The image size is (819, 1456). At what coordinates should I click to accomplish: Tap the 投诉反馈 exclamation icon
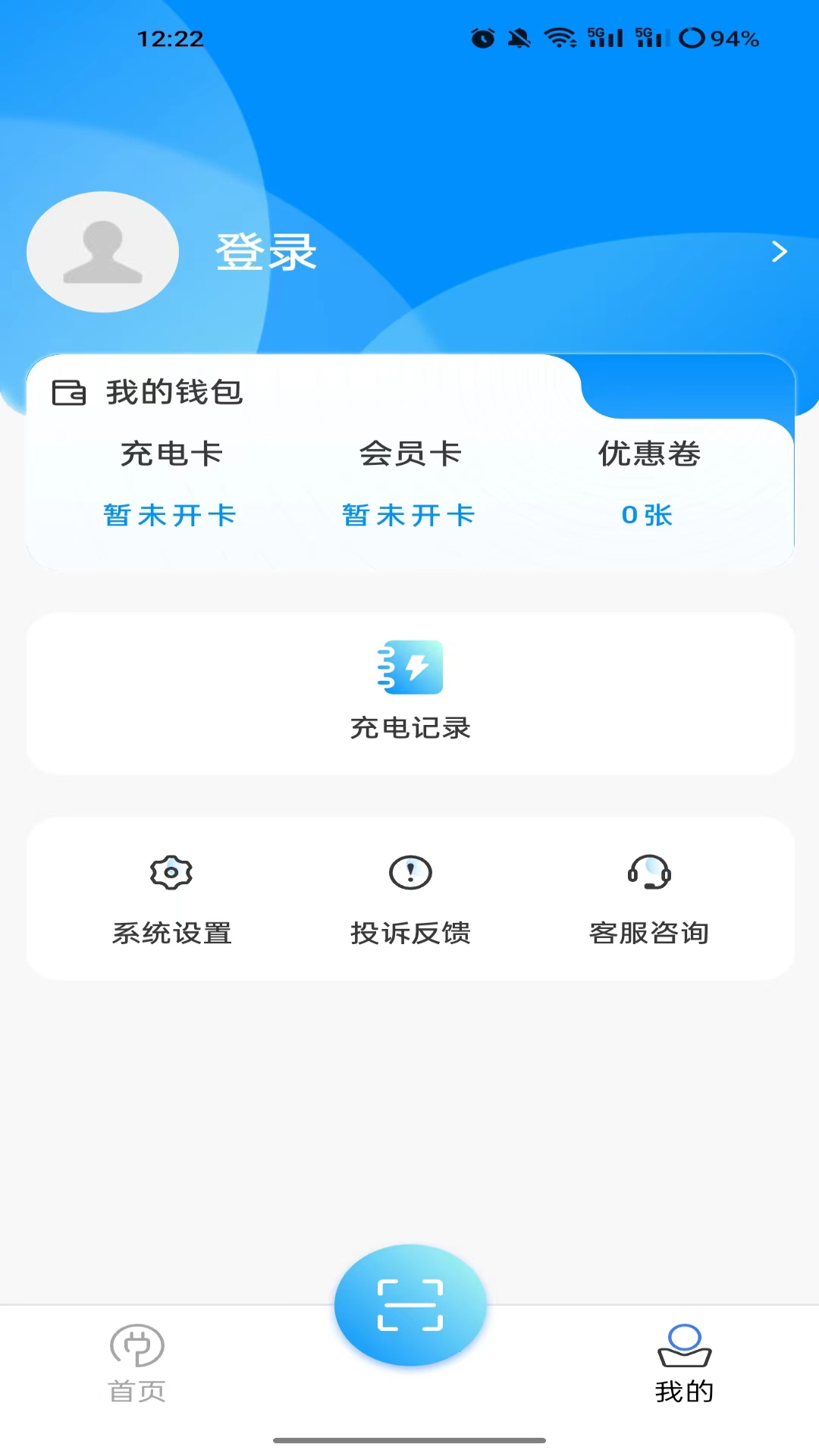click(x=409, y=872)
